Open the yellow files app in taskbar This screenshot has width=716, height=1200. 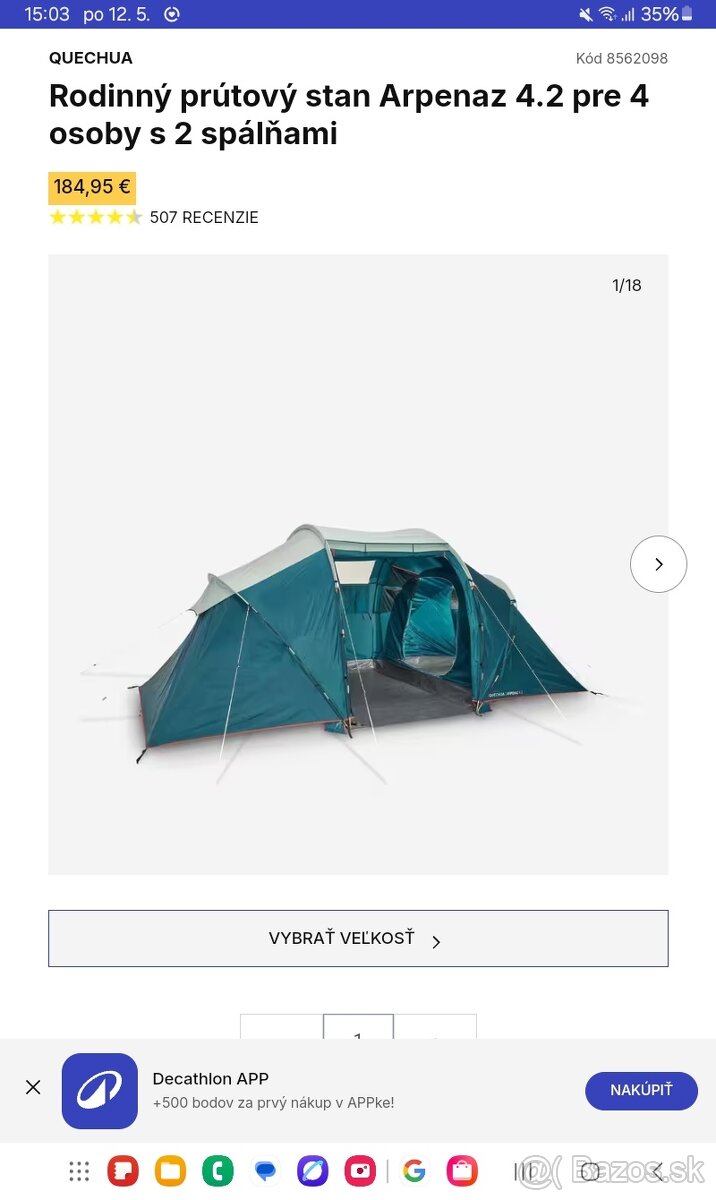[x=170, y=1171]
